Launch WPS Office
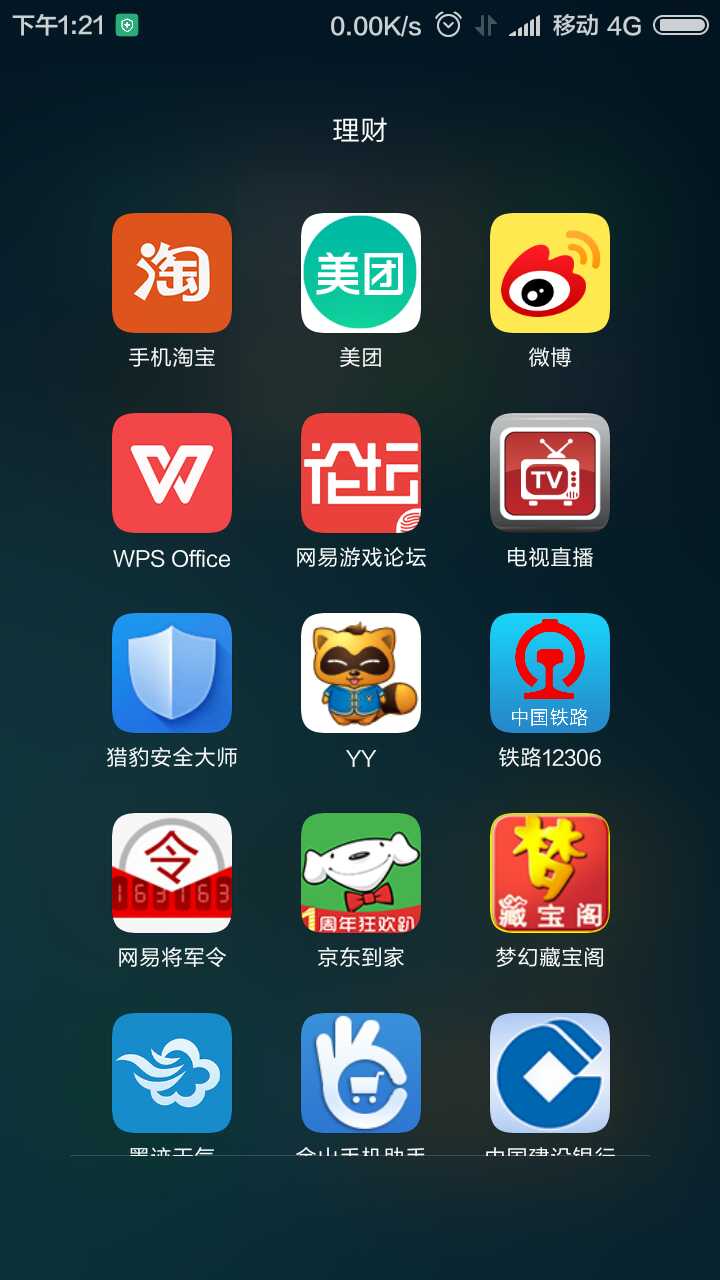 pos(171,473)
